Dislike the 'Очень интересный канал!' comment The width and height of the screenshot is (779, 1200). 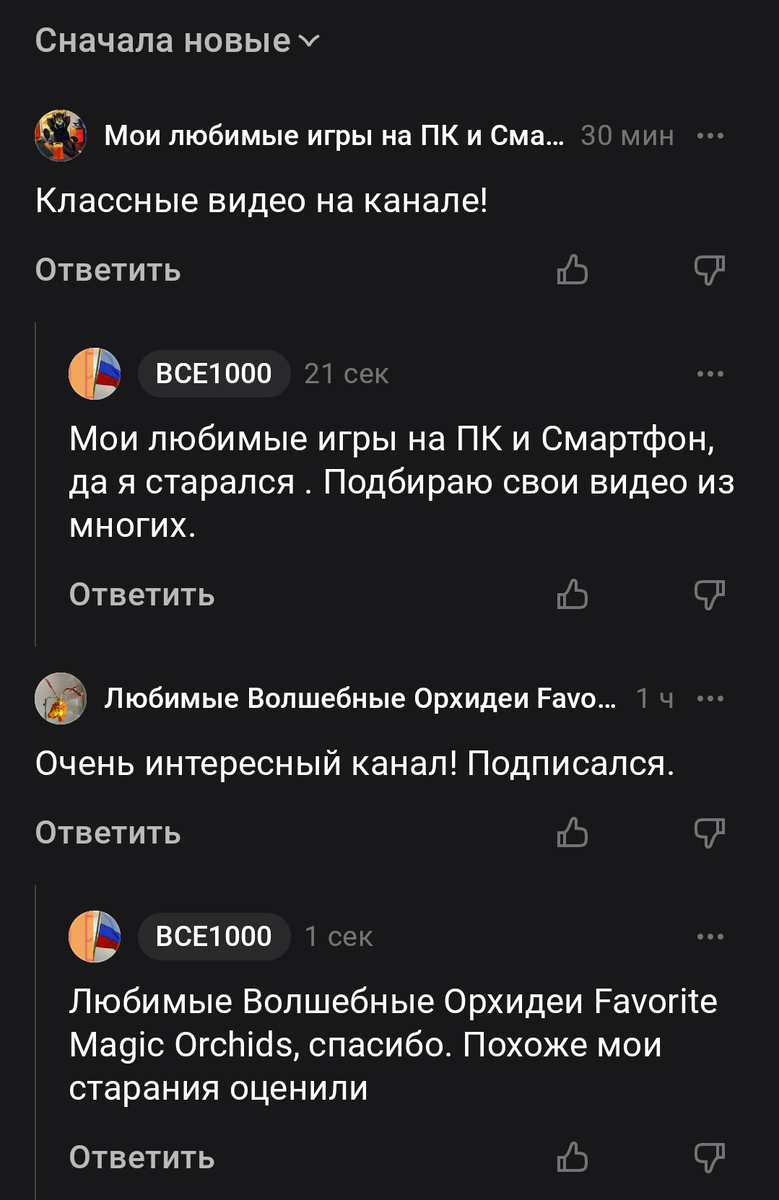click(709, 832)
